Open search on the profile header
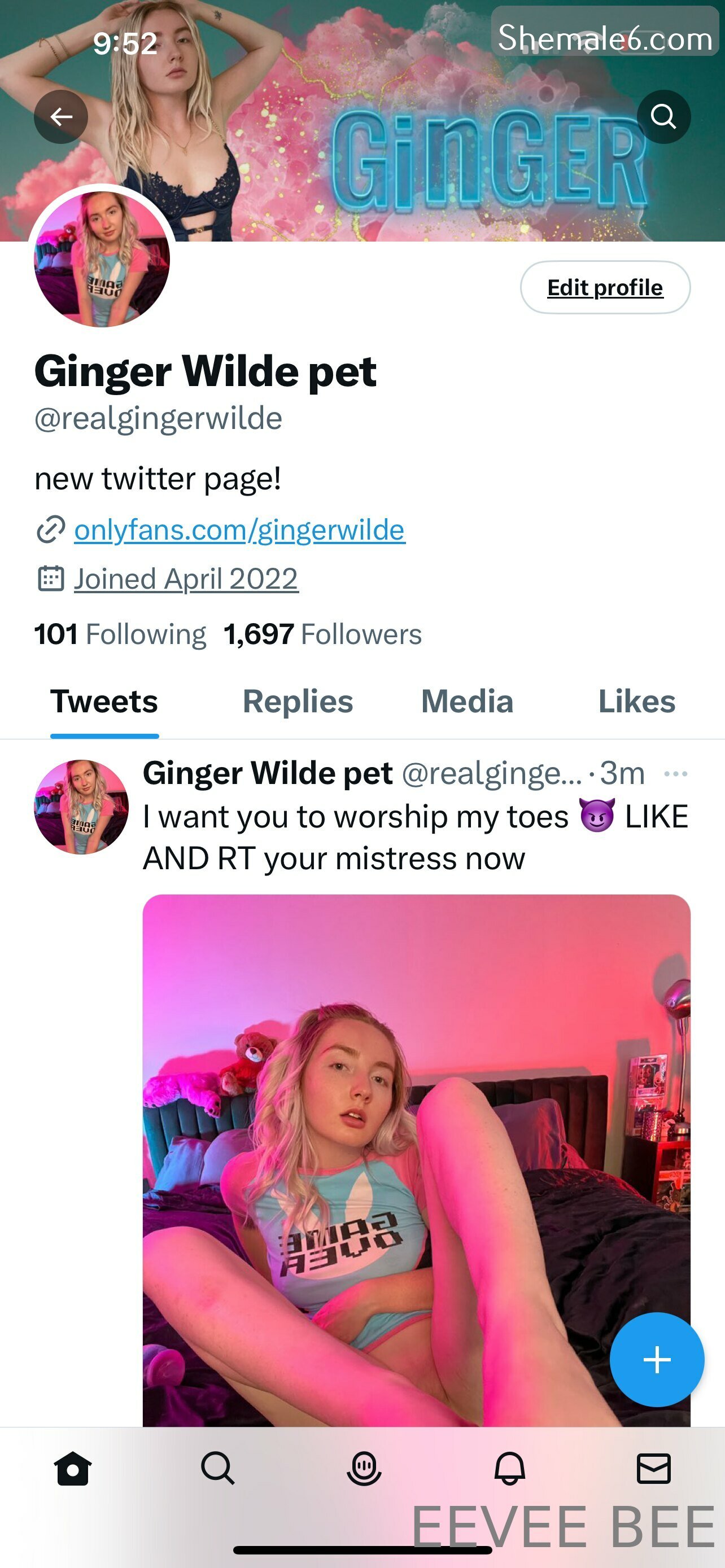 tap(663, 116)
